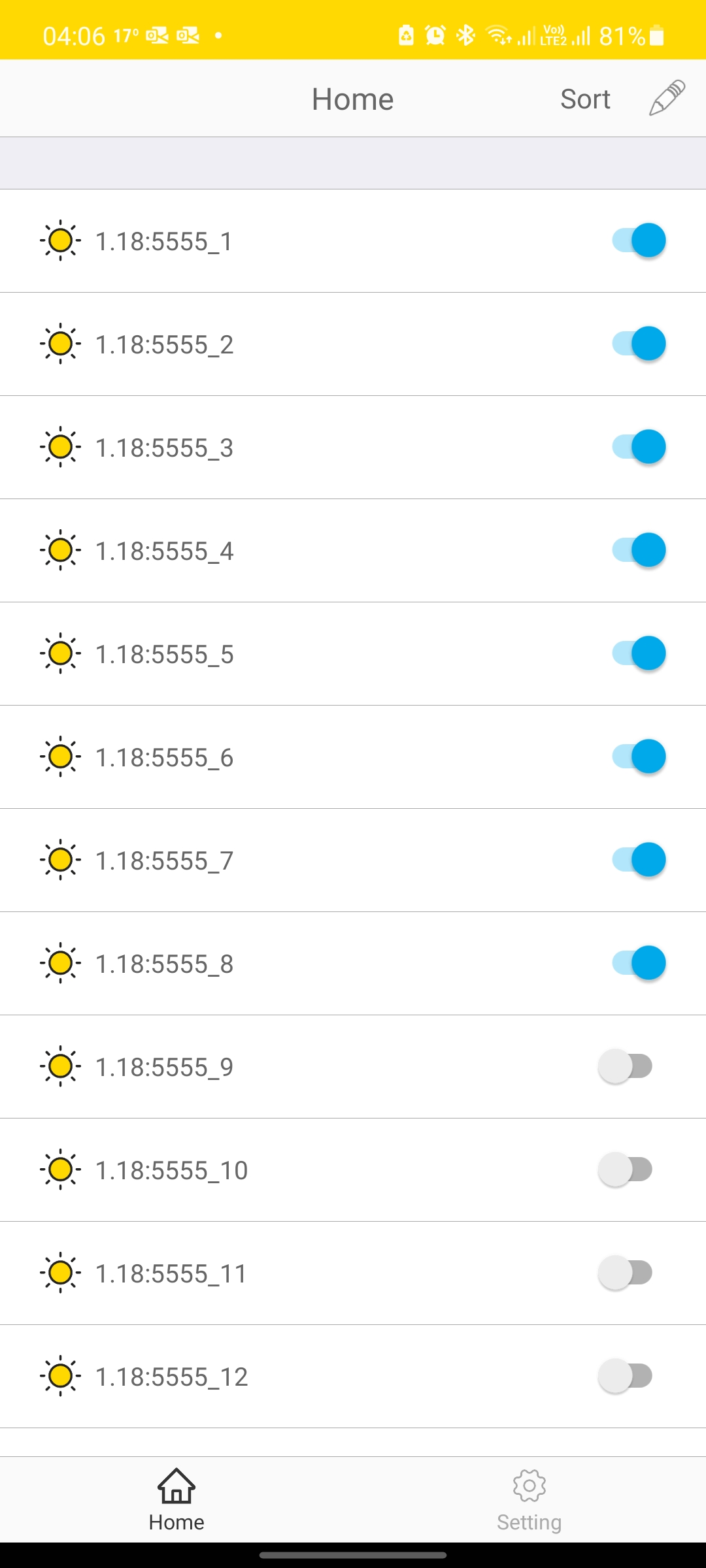Toggle off 1.18:5555_3

639,447
